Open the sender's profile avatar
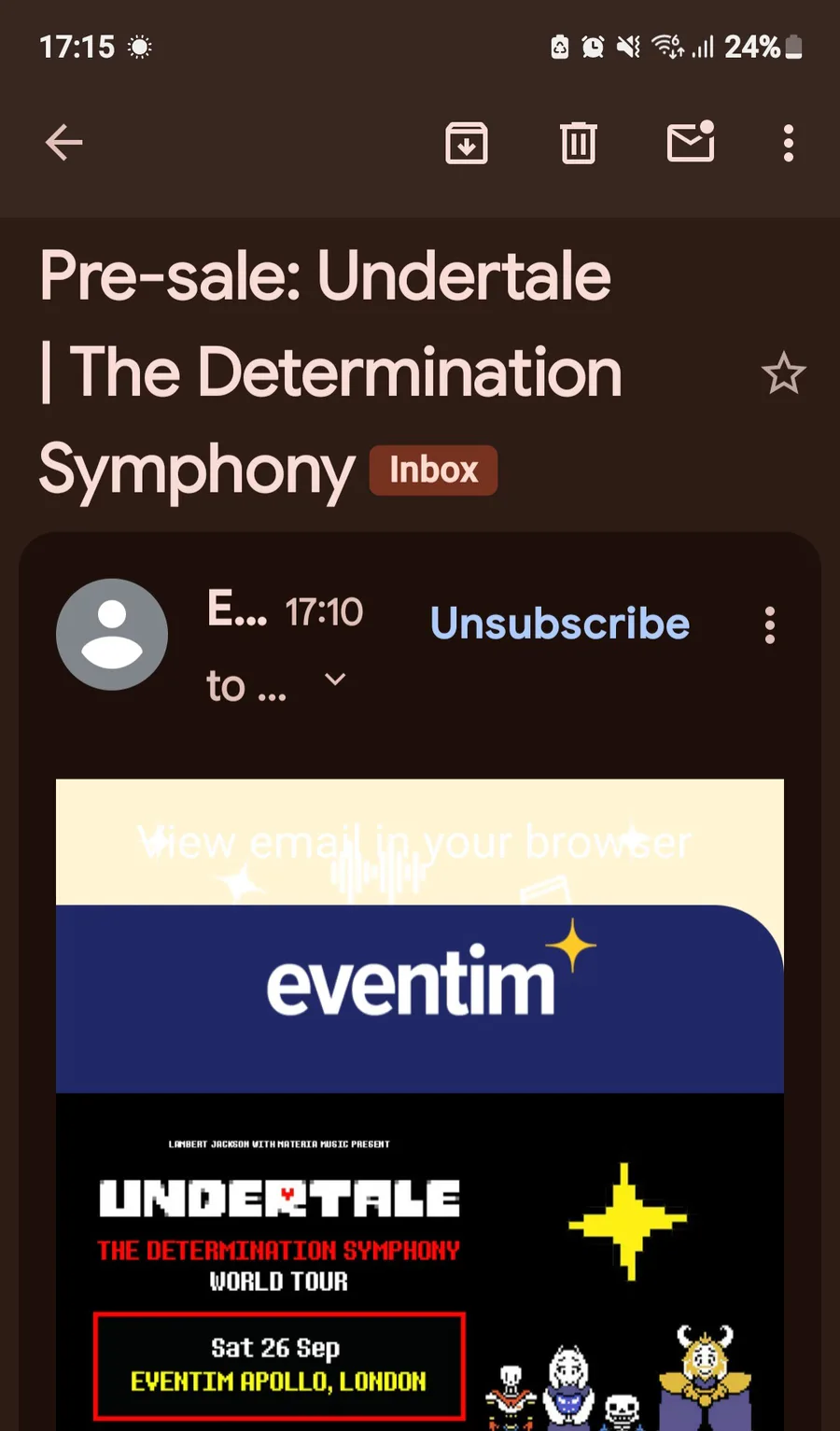The width and height of the screenshot is (840, 1431). [x=112, y=635]
